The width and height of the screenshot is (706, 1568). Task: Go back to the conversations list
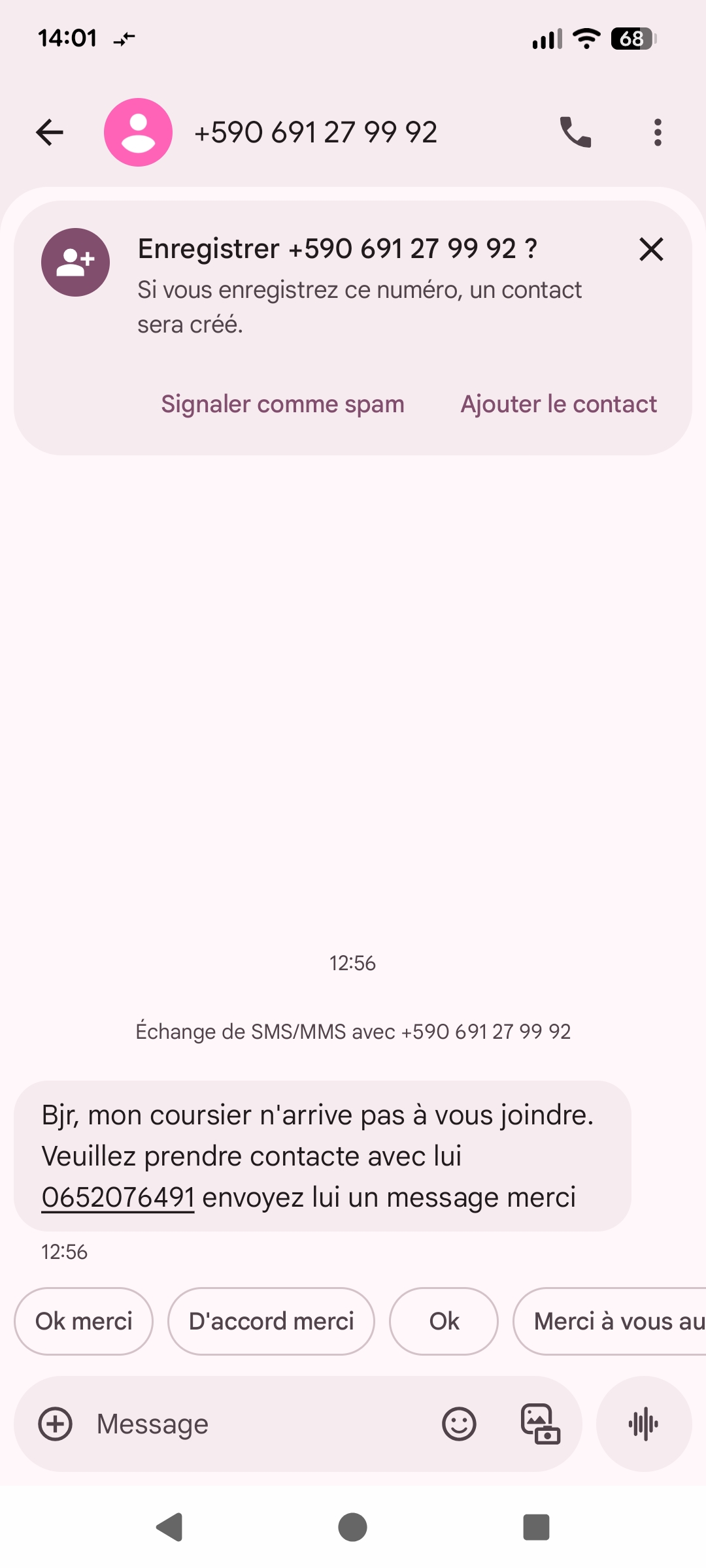point(50,133)
